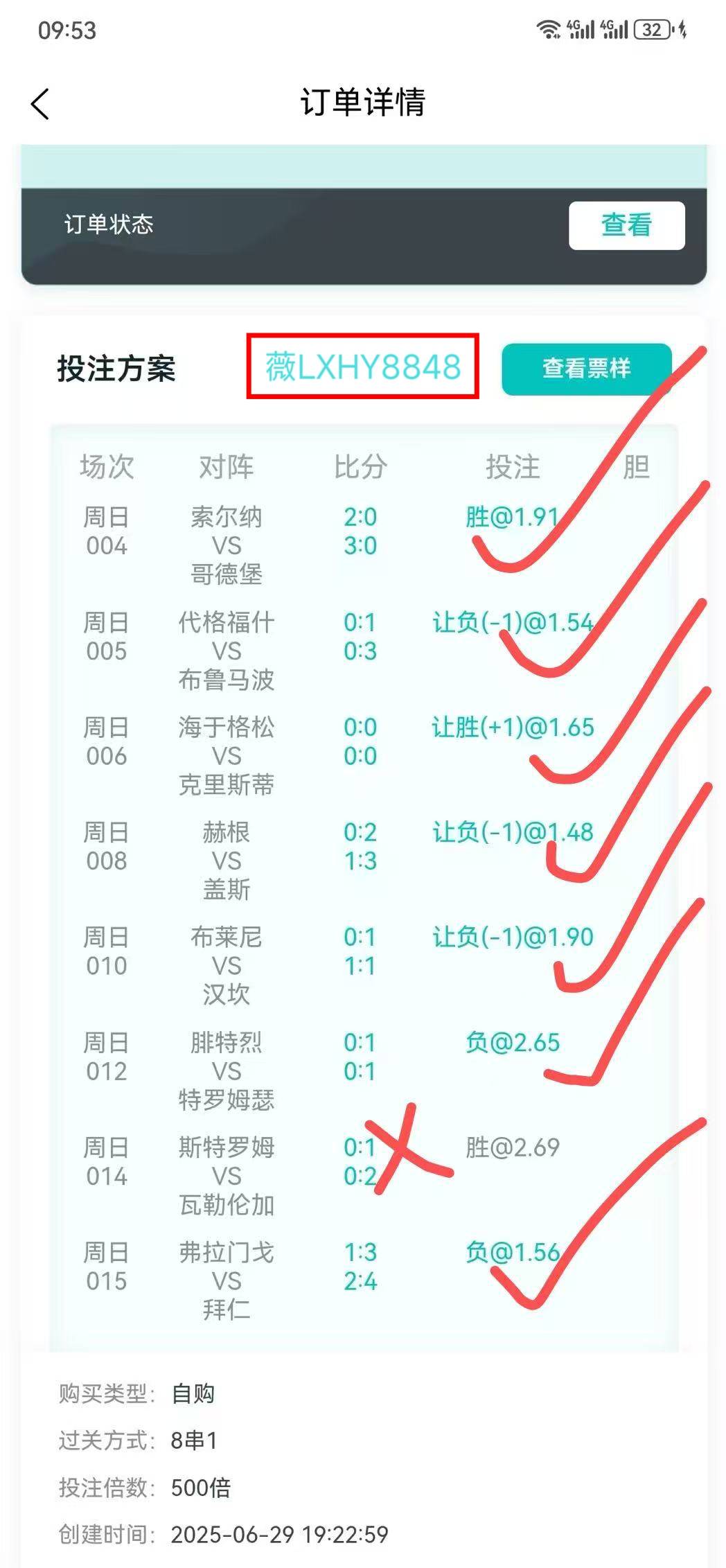The height and width of the screenshot is (1568, 726).
Task: Tap the 投注方案 section header
Action: 116,369
